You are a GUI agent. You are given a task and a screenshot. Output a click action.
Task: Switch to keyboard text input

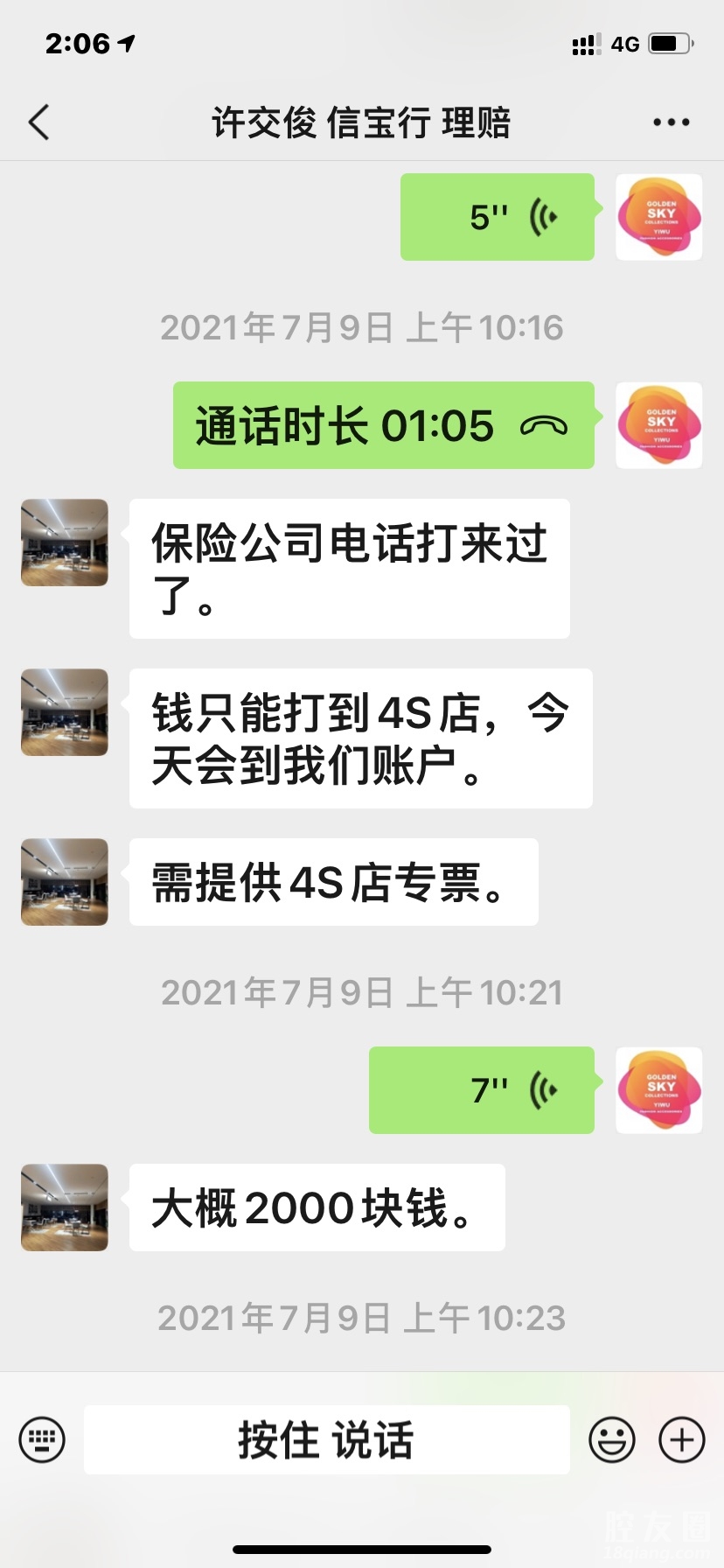click(42, 1439)
